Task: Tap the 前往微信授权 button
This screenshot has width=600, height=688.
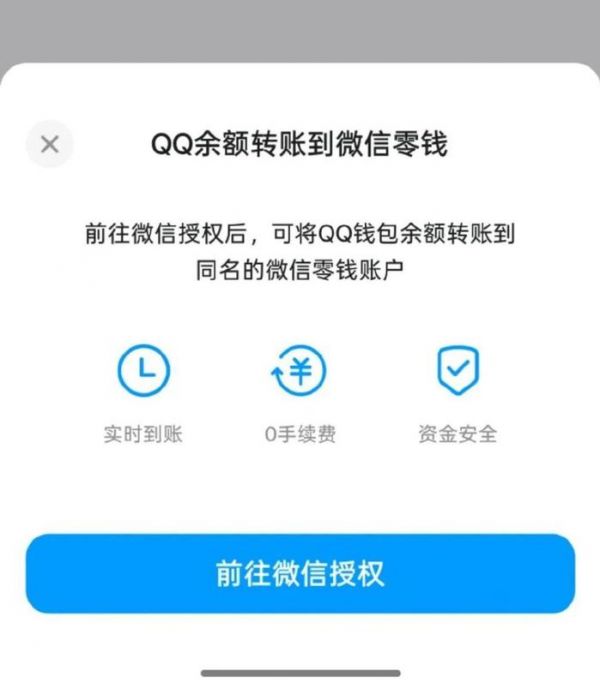Action: coord(300,573)
